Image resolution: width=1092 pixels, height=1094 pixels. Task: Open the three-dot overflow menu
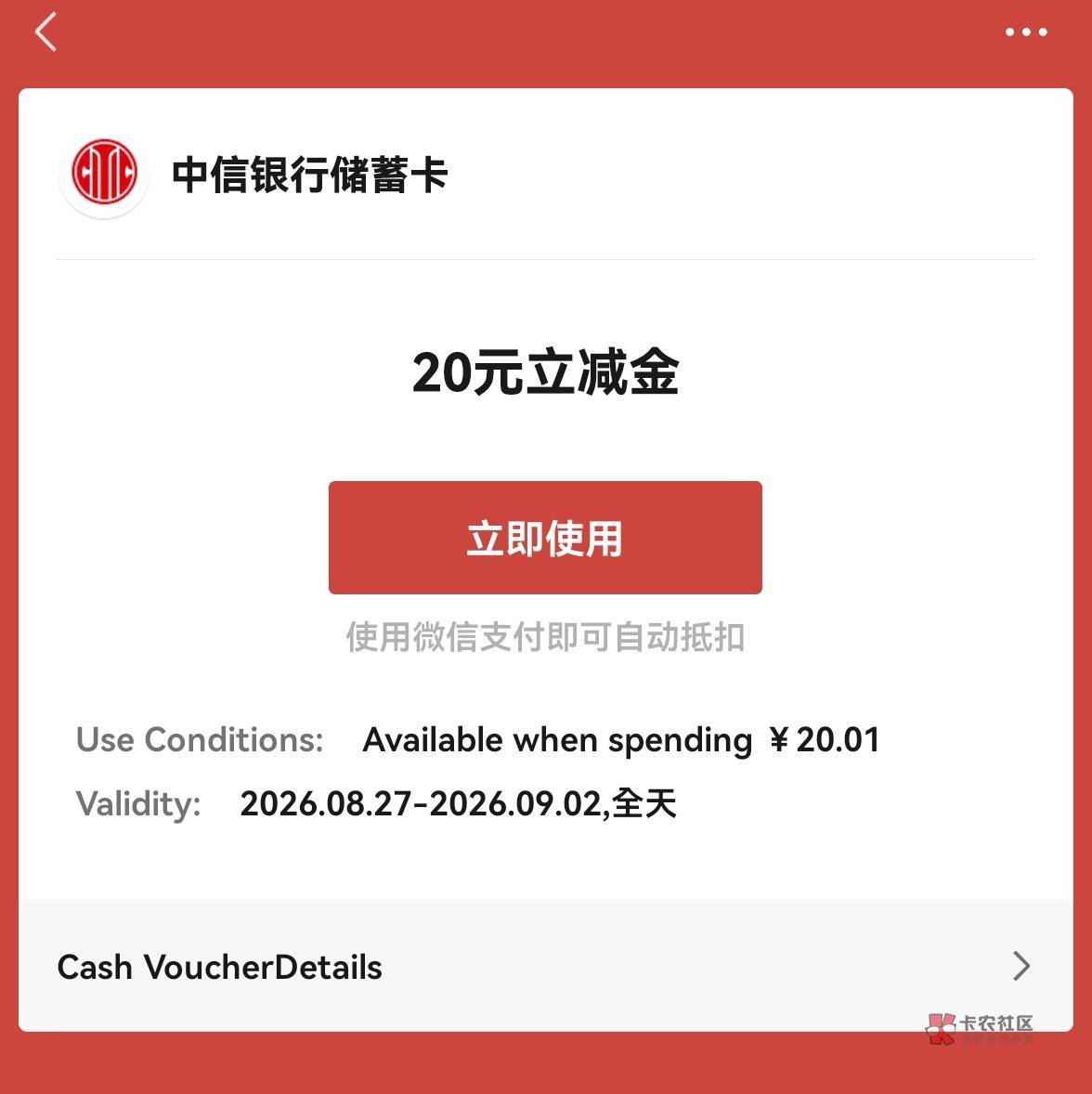[1026, 33]
